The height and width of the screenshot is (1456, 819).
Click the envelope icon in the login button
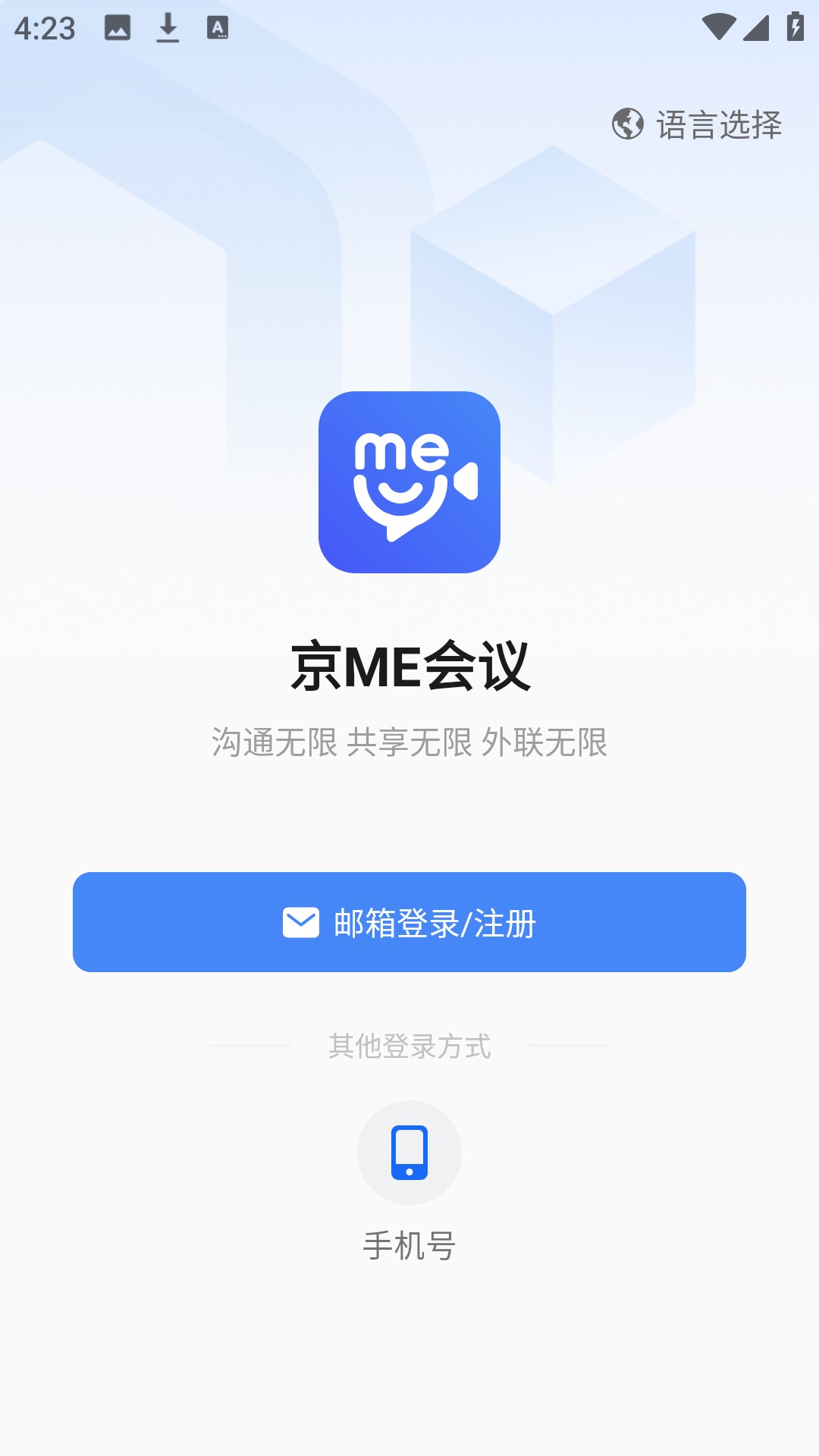tap(300, 921)
